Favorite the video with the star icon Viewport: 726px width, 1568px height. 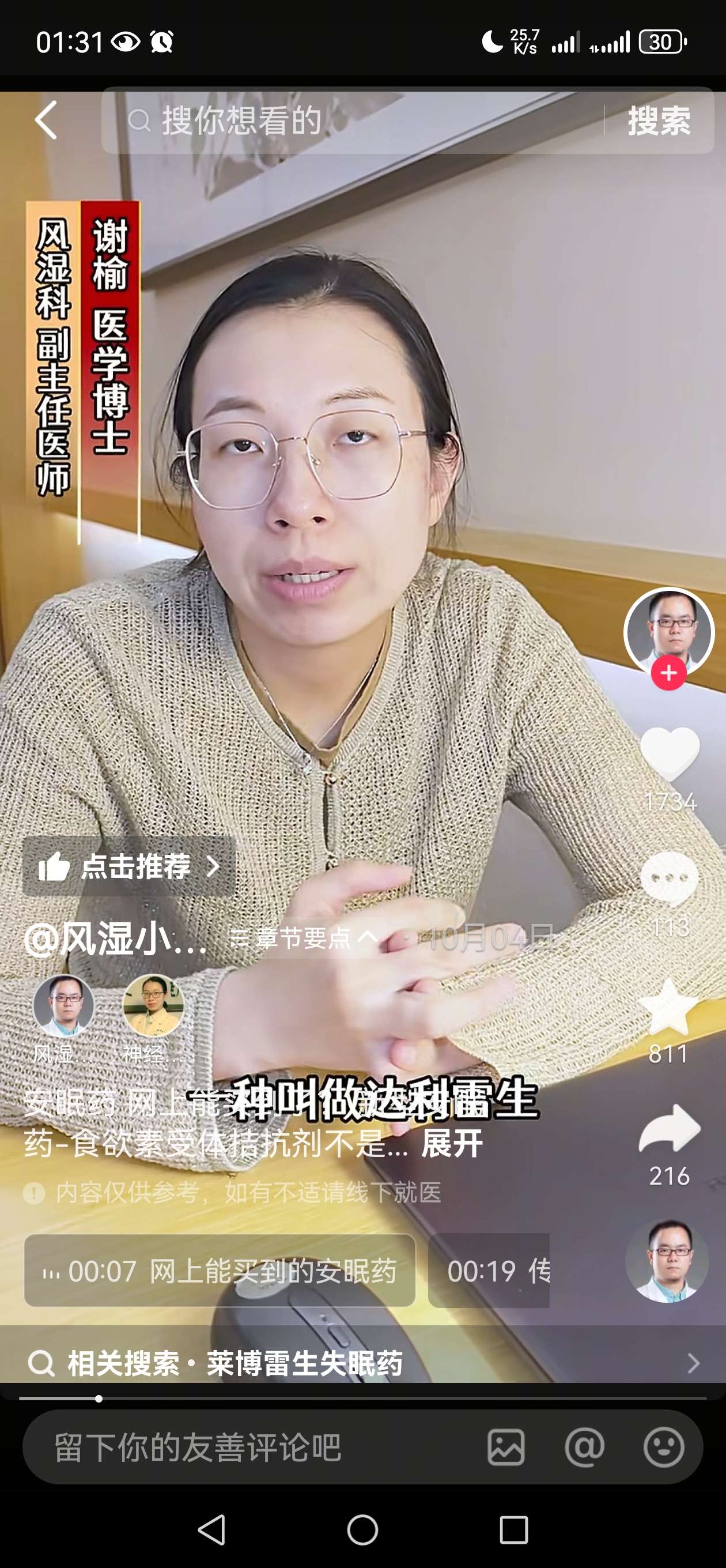[669, 1007]
